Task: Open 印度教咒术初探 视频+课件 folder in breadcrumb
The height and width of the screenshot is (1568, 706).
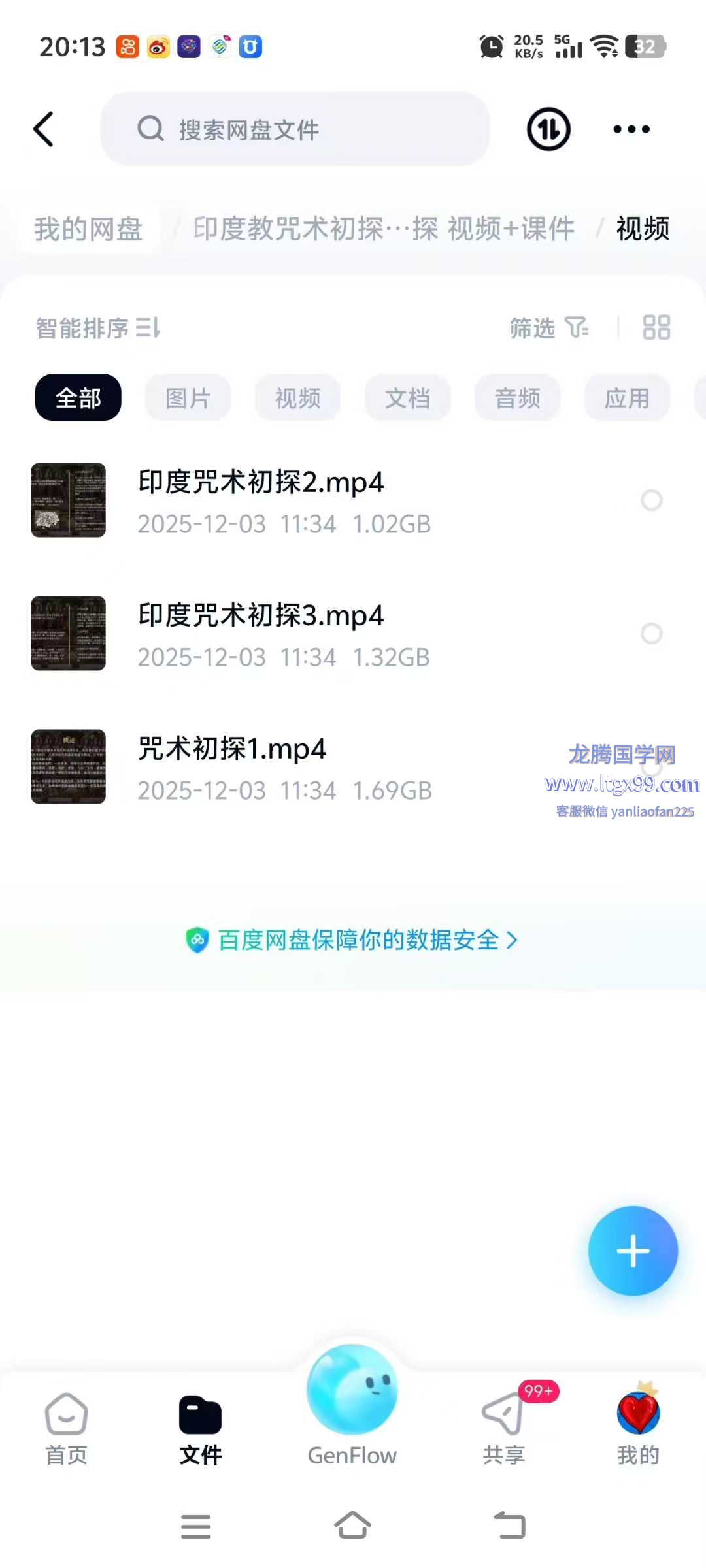Action: 384,229
